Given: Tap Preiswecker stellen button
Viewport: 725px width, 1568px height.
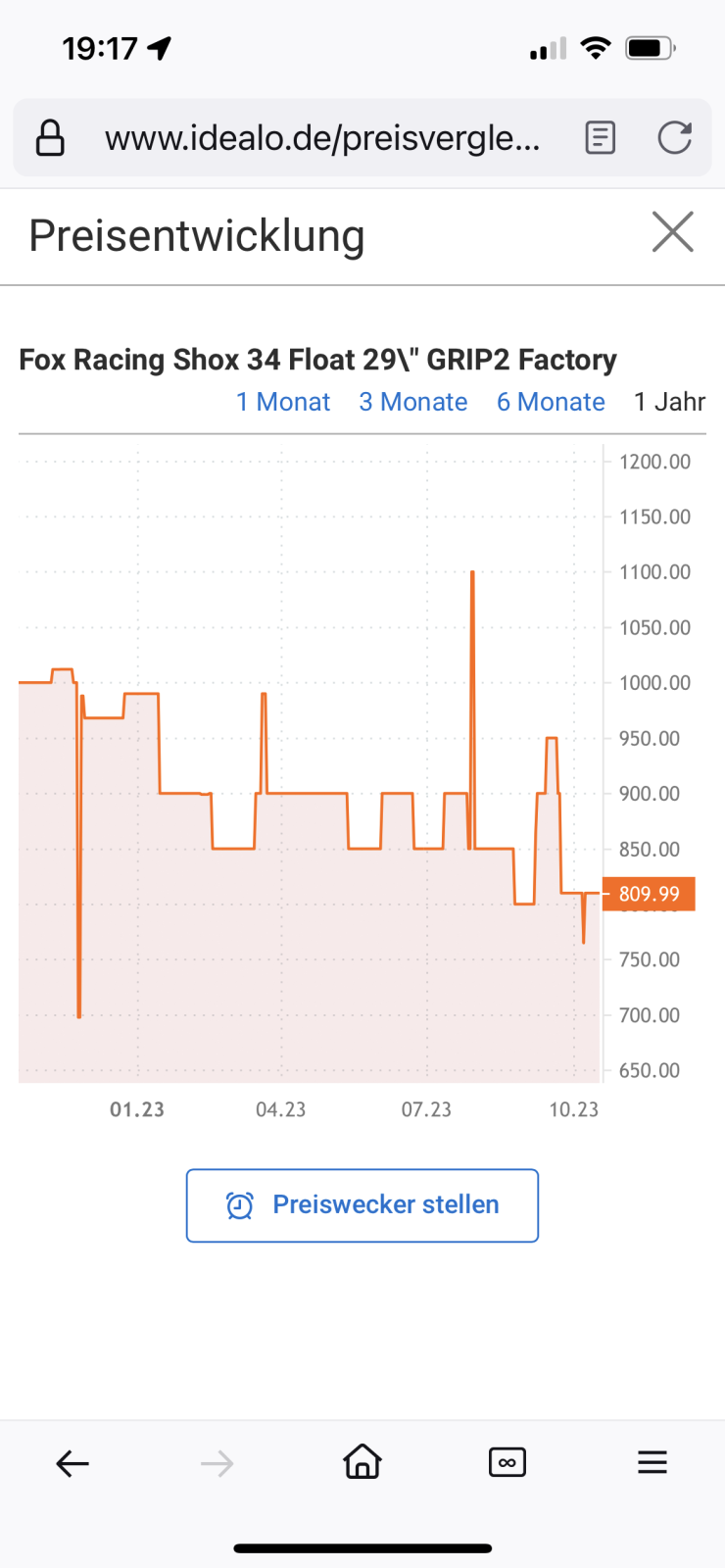Looking at the screenshot, I should [x=362, y=1205].
